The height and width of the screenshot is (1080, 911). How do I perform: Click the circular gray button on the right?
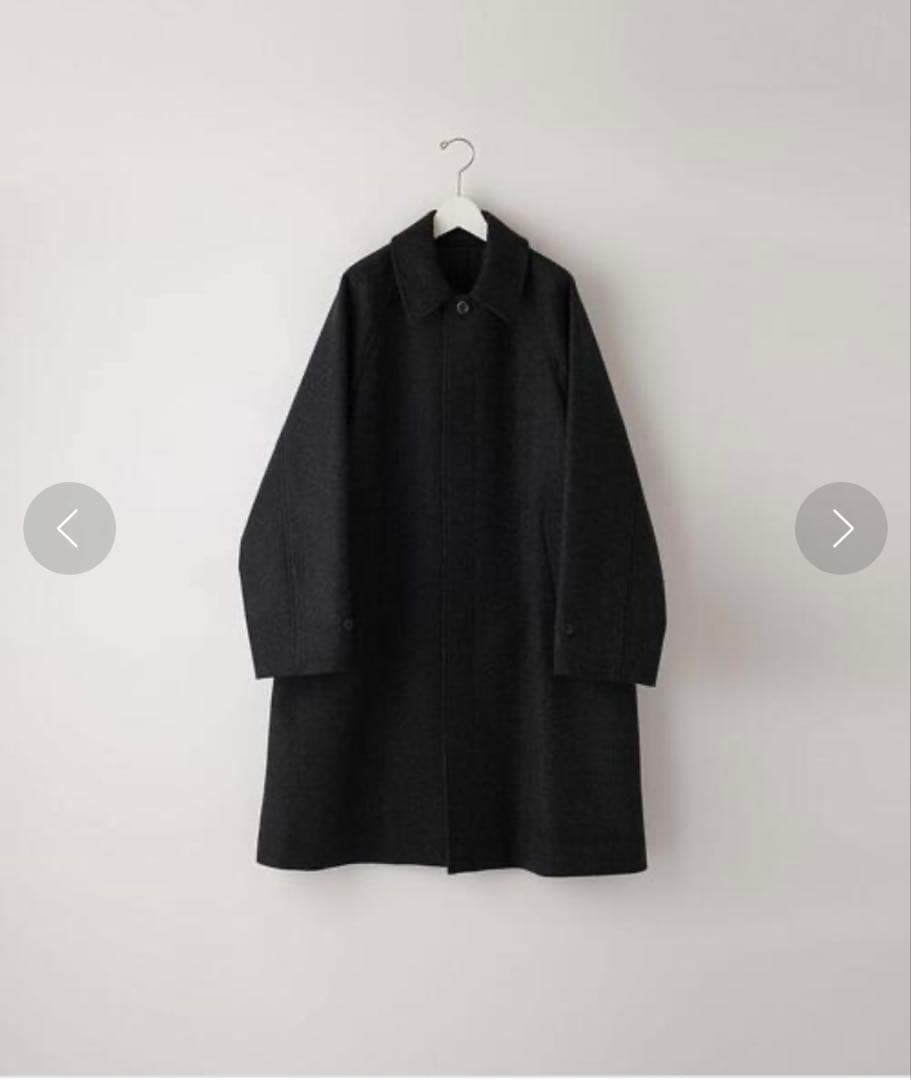tap(841, 528)
